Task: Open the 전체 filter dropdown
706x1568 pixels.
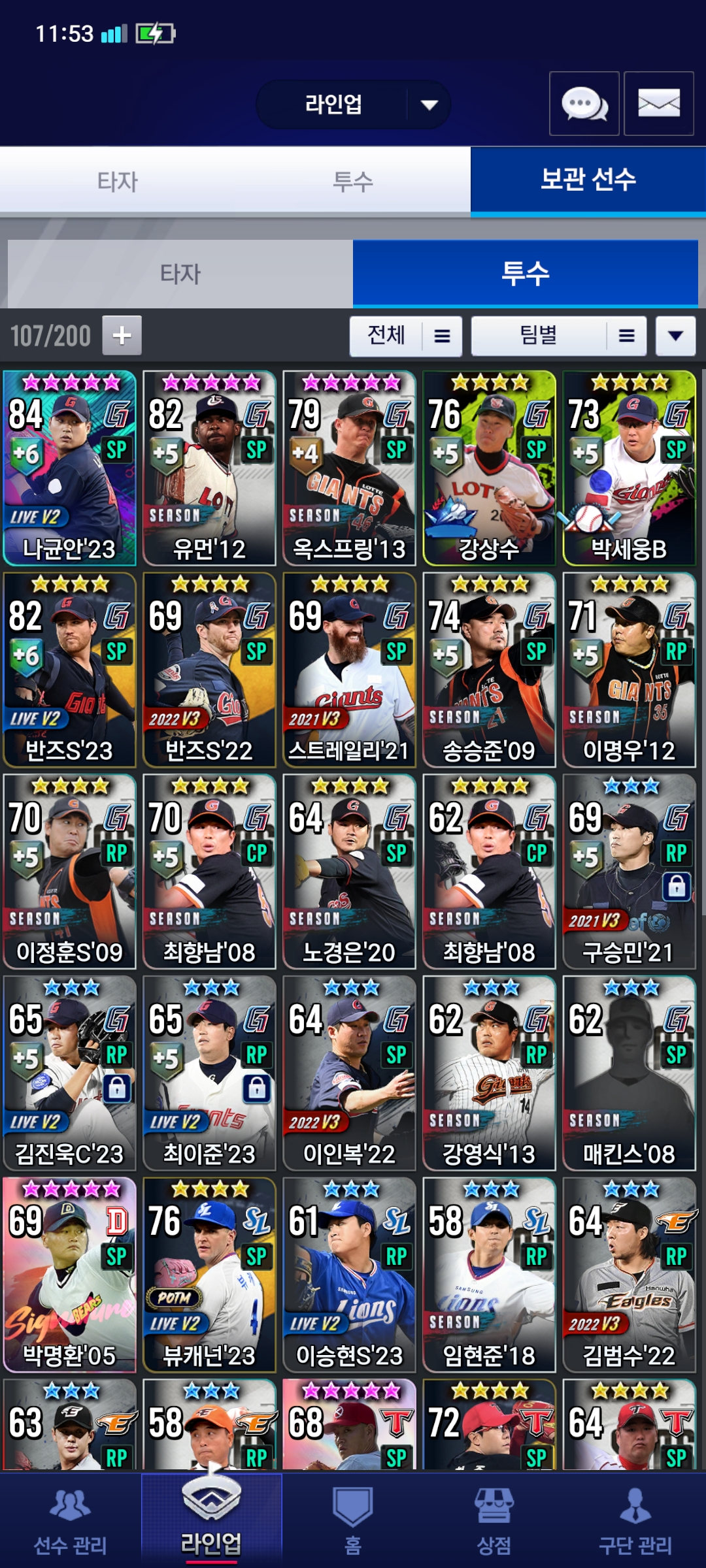Action: pyautogui.click(x=405, y=336)
